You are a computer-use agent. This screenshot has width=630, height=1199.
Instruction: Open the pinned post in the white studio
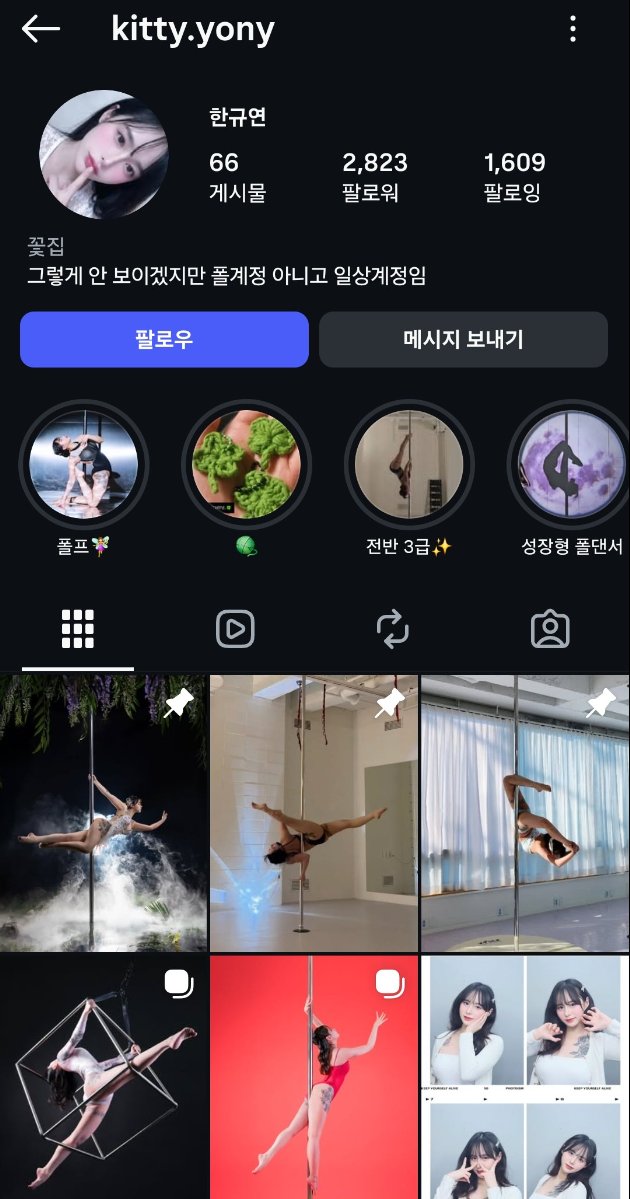click(x=314, y=813)
